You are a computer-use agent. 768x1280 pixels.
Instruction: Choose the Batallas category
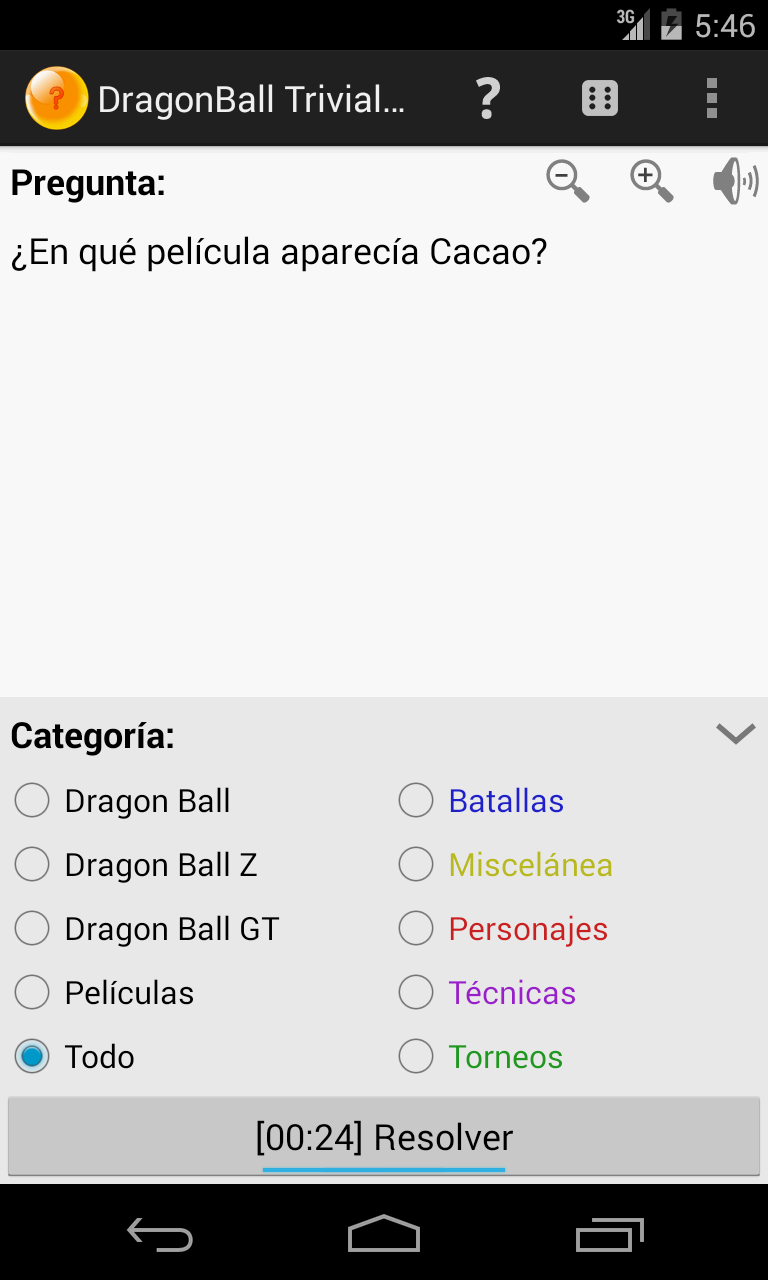point(481,801)
